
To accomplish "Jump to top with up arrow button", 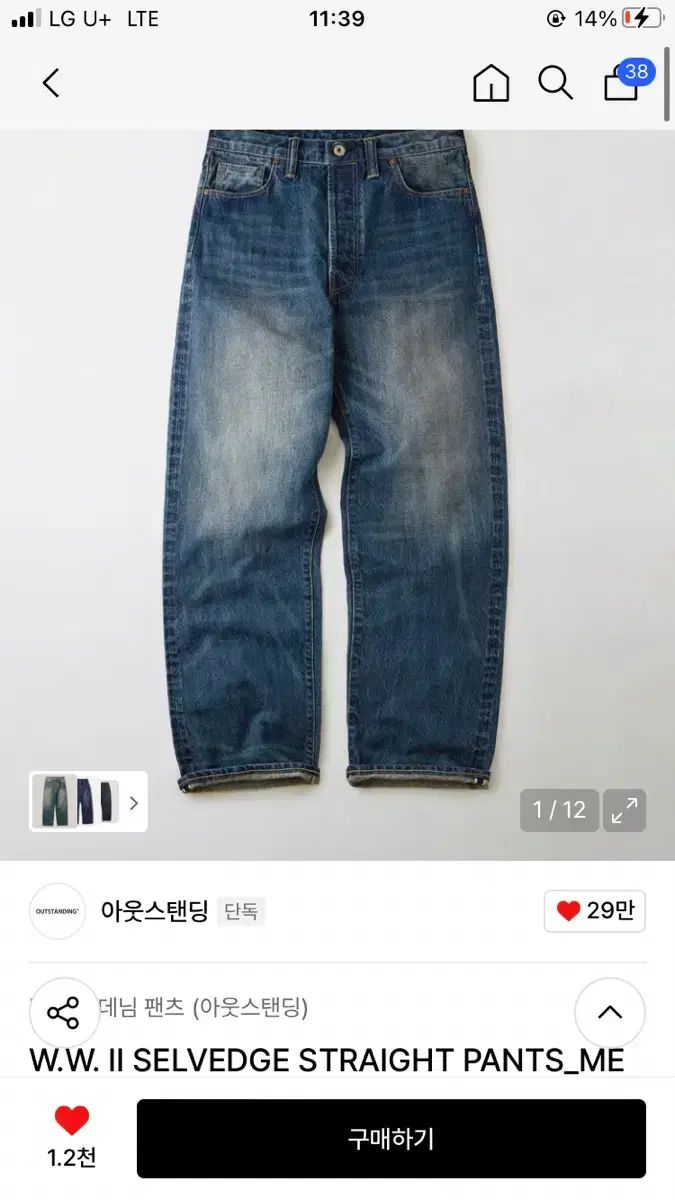I will click(609, 1012).
